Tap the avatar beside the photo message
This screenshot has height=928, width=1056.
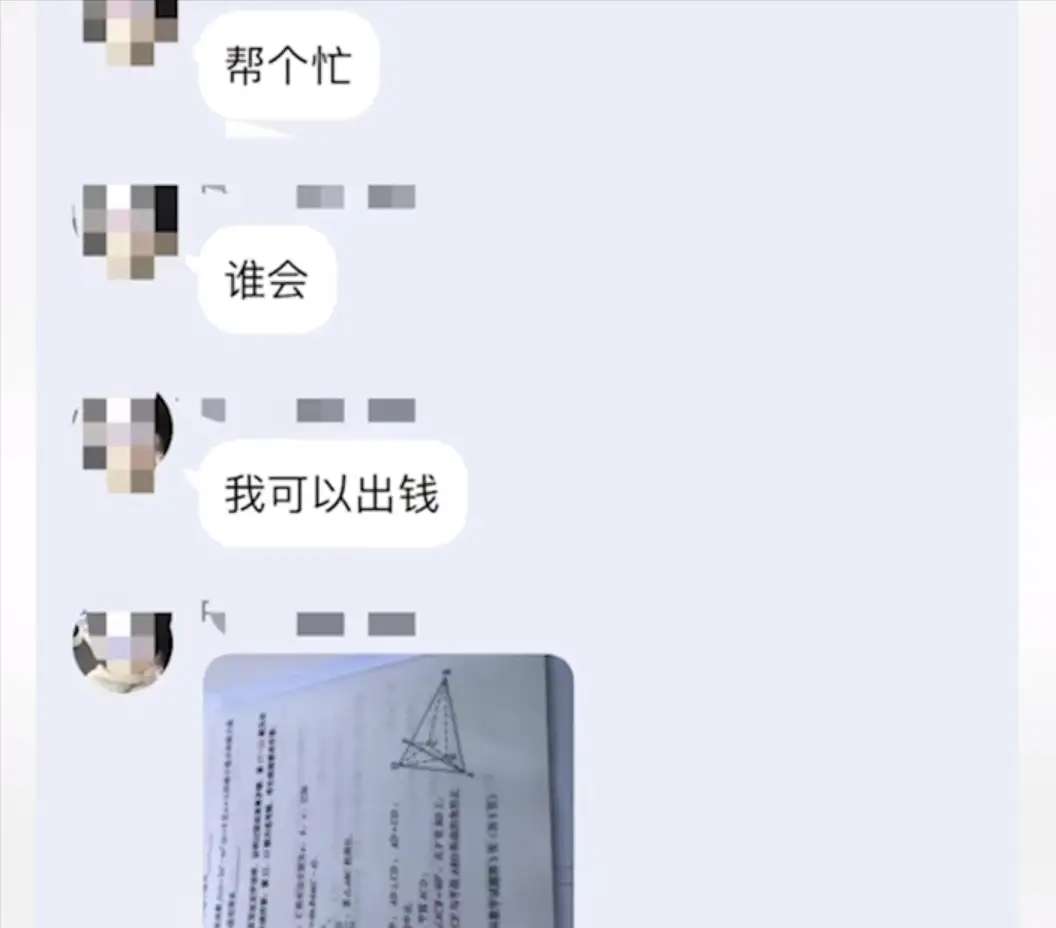tap(123, 650)
